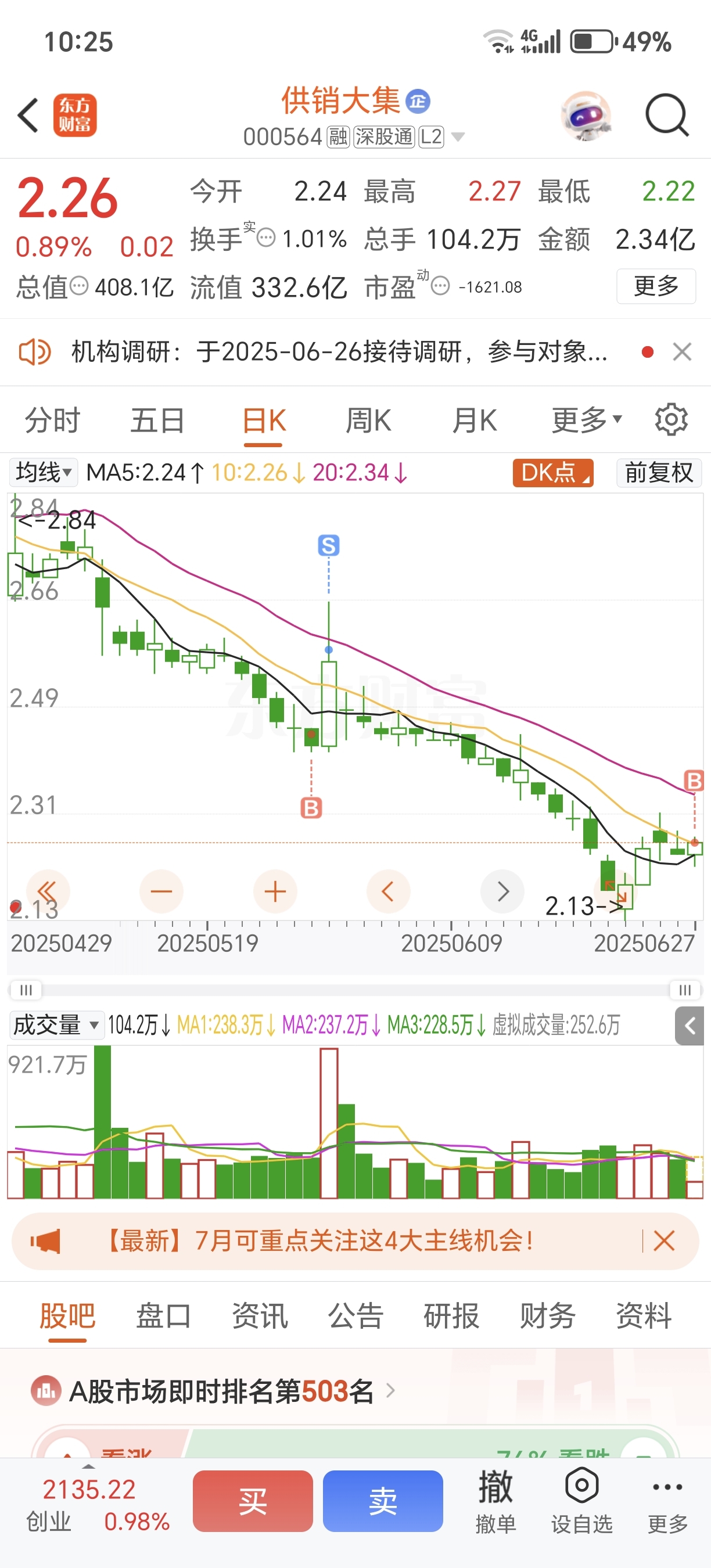
Task: Dismiss the 7月主线机会 promo banner
Action: [663, 1240]
